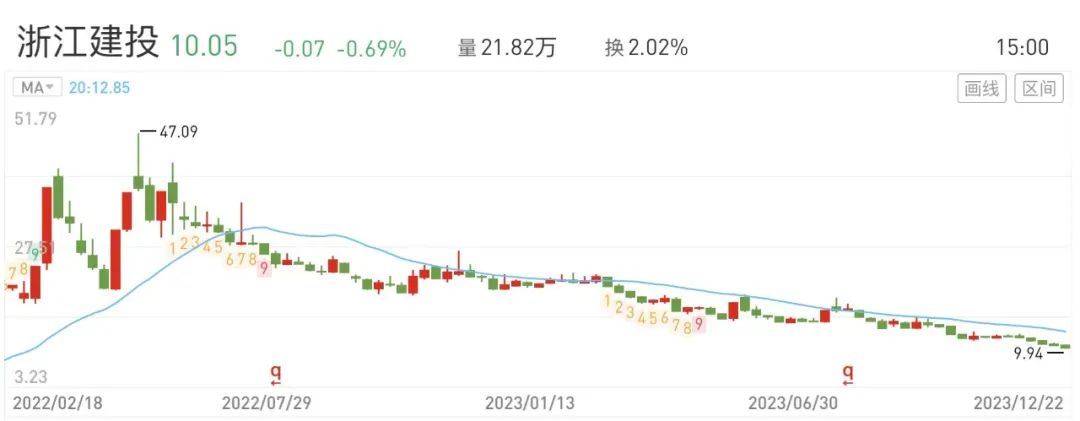The width and height of the screenshot is (1080, 421).
Task: Tap the 区间 range statistics button
Action: pos(1040,89)
